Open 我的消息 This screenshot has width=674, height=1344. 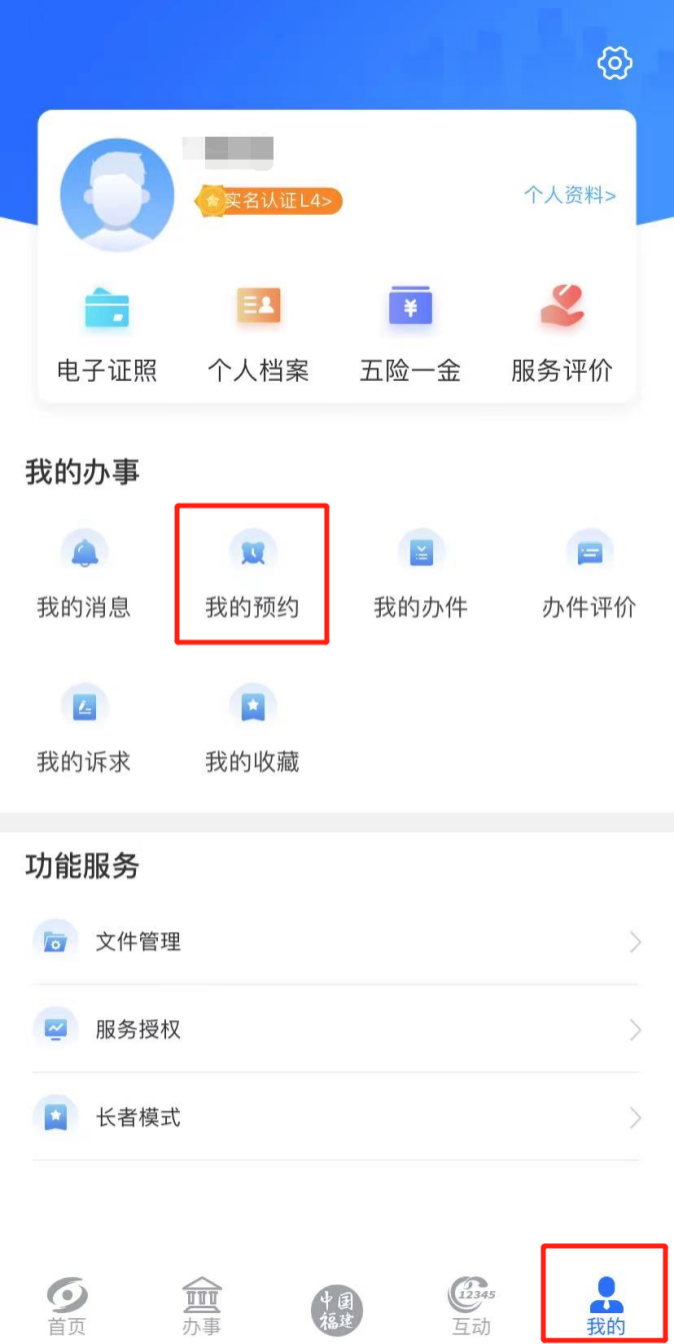(84, 575)
